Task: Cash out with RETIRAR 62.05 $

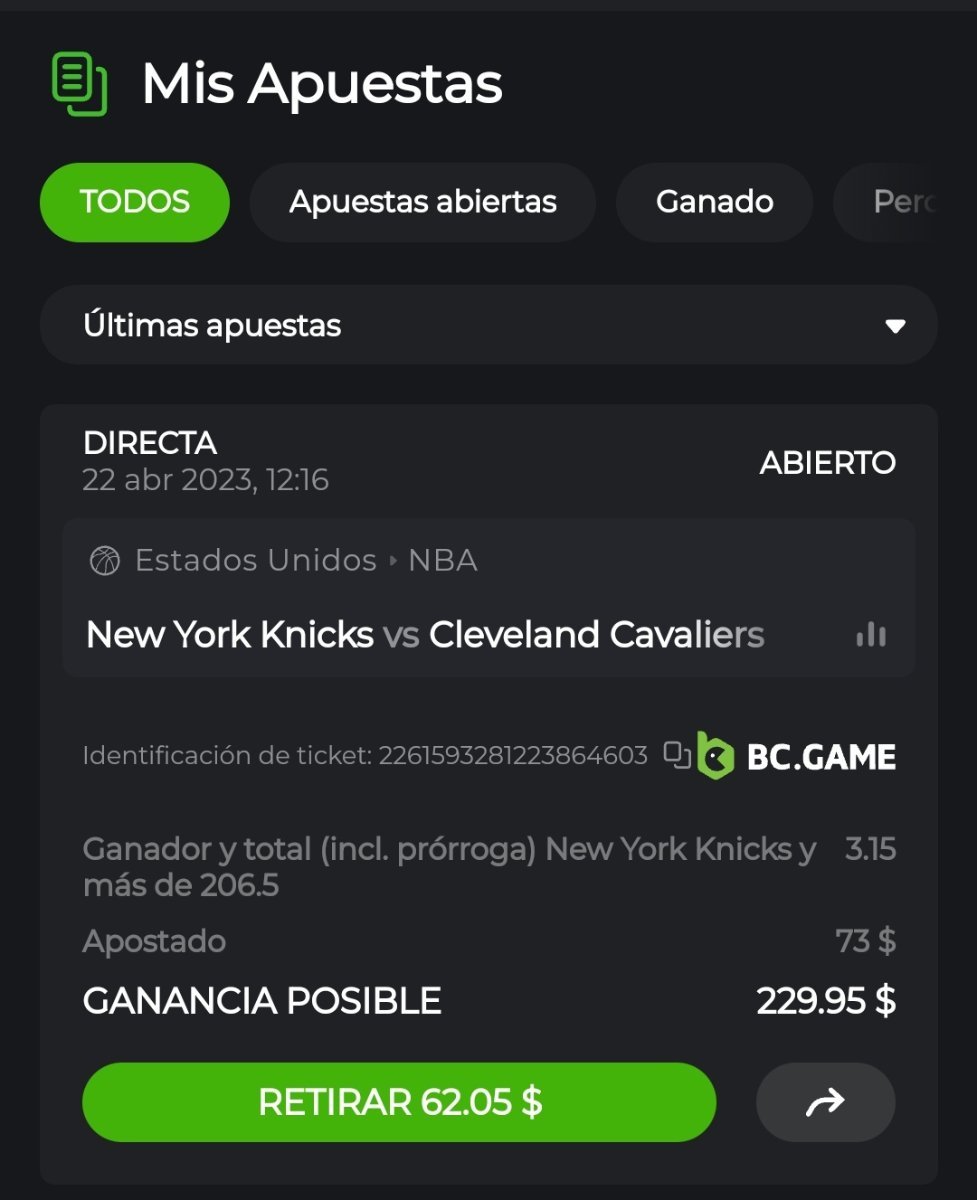Action: [x=399, y=1102]
